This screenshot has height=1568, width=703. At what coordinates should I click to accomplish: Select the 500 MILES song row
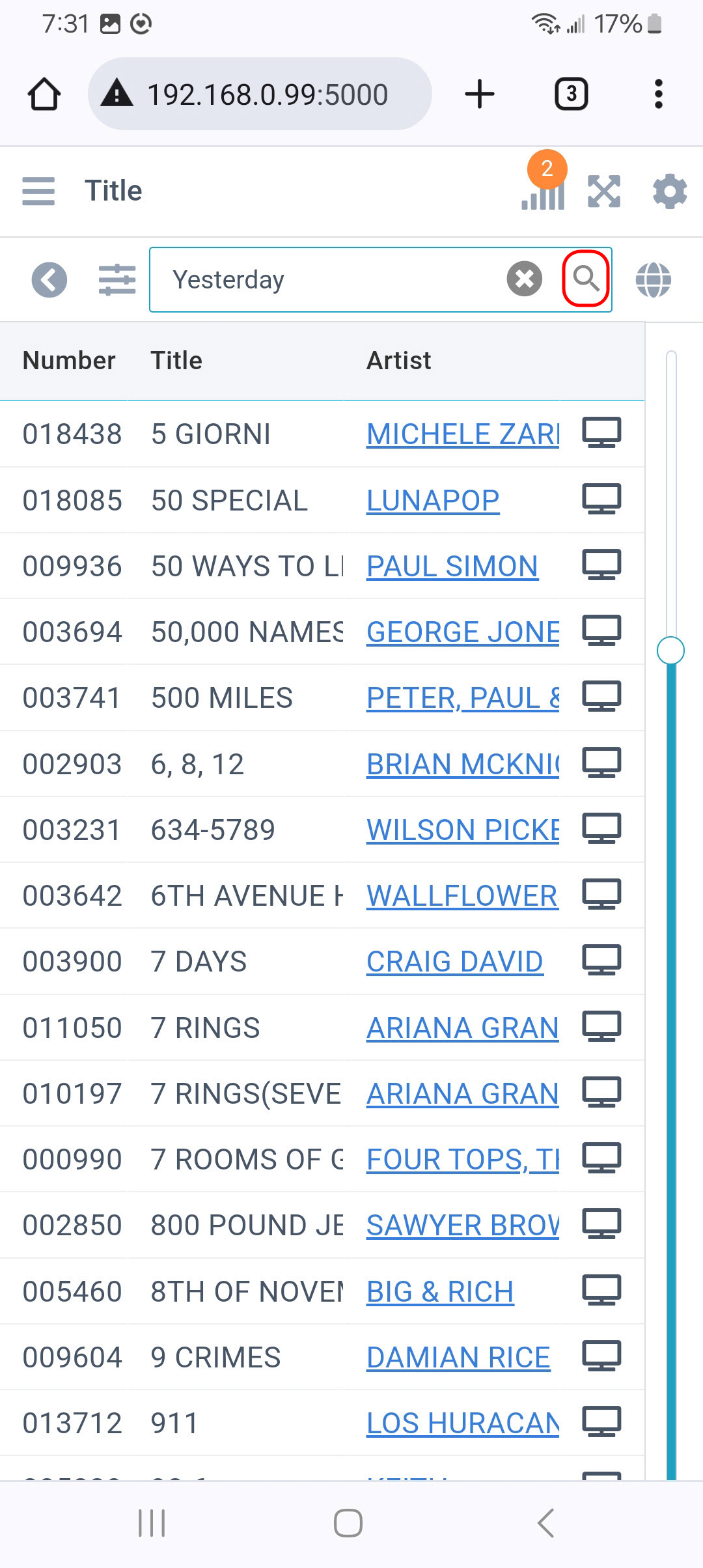322,697
